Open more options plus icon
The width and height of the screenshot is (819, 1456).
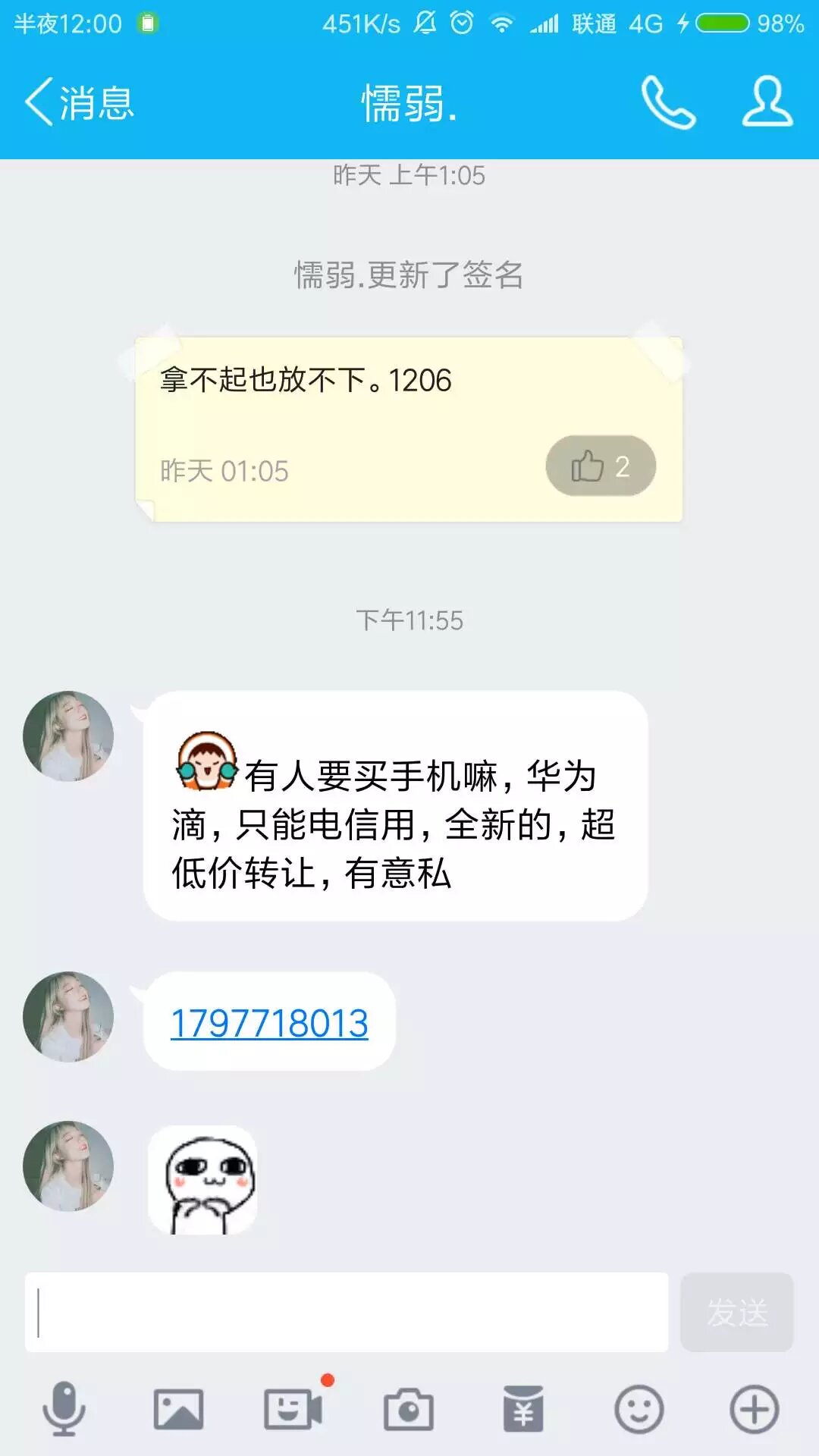pyautogui.click(x=754, y=1410)
